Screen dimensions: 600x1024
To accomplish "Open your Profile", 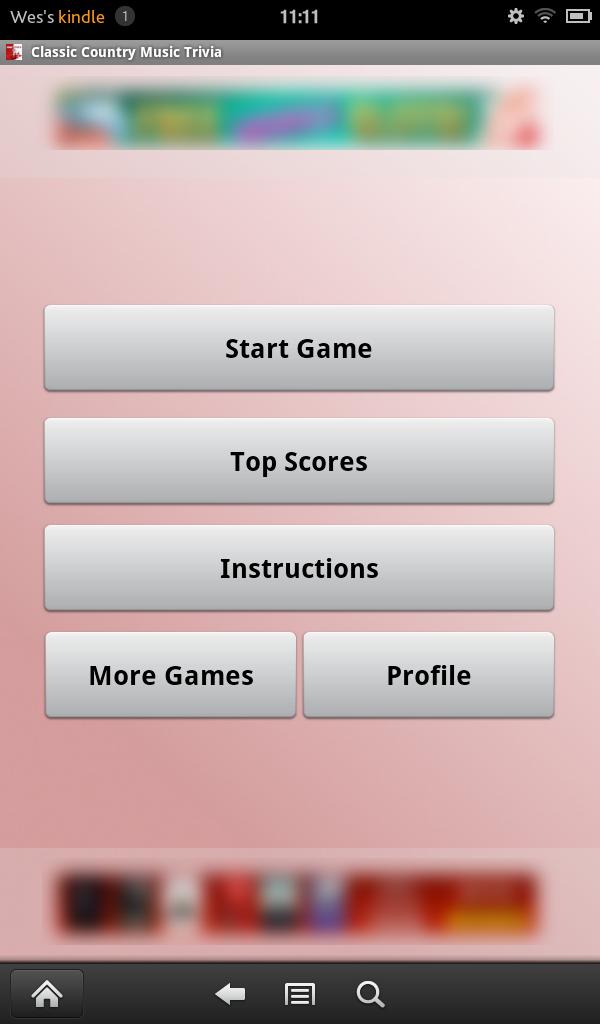I will click(x=428, y=675).
